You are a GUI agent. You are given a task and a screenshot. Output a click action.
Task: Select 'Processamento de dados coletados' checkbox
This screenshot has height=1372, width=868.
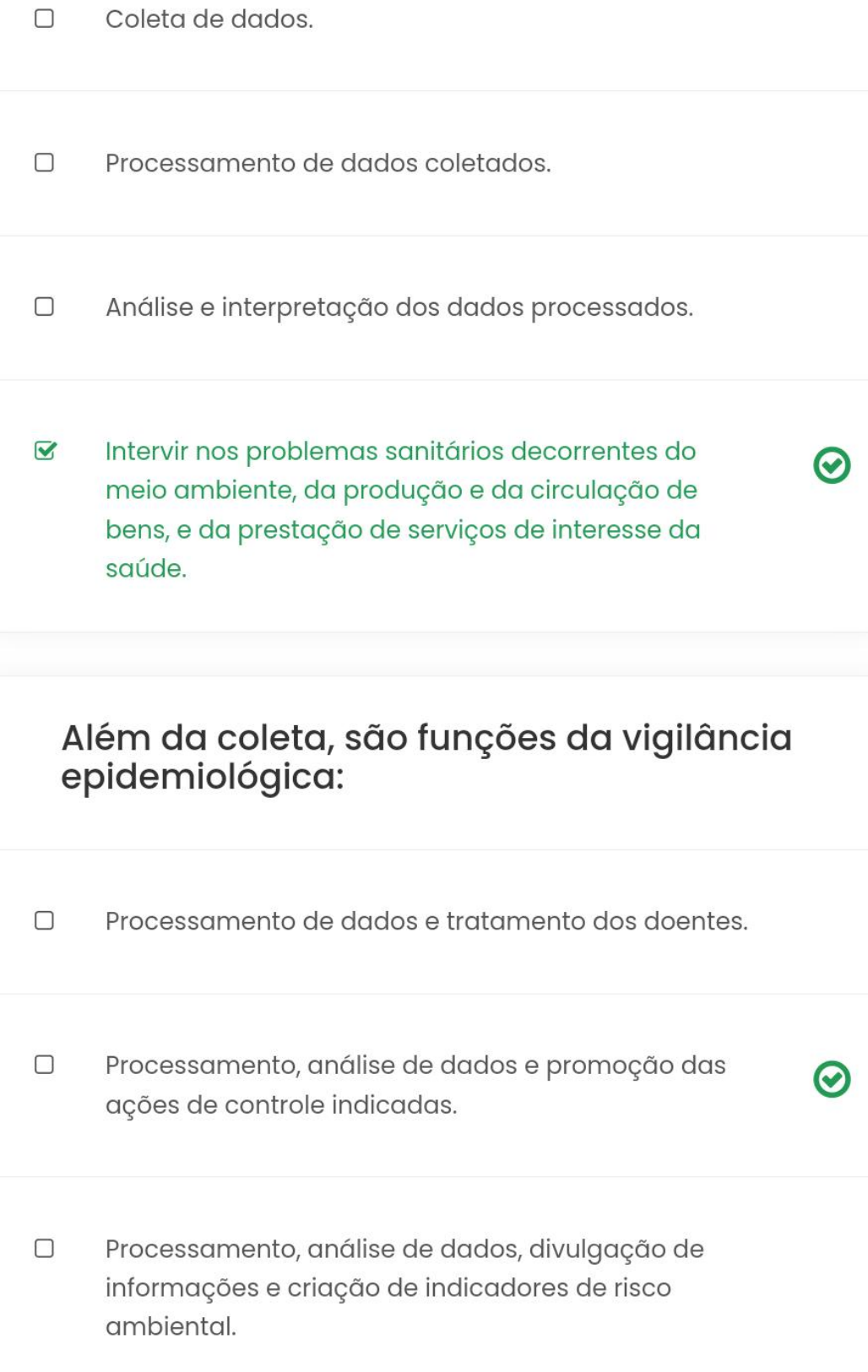44,162
